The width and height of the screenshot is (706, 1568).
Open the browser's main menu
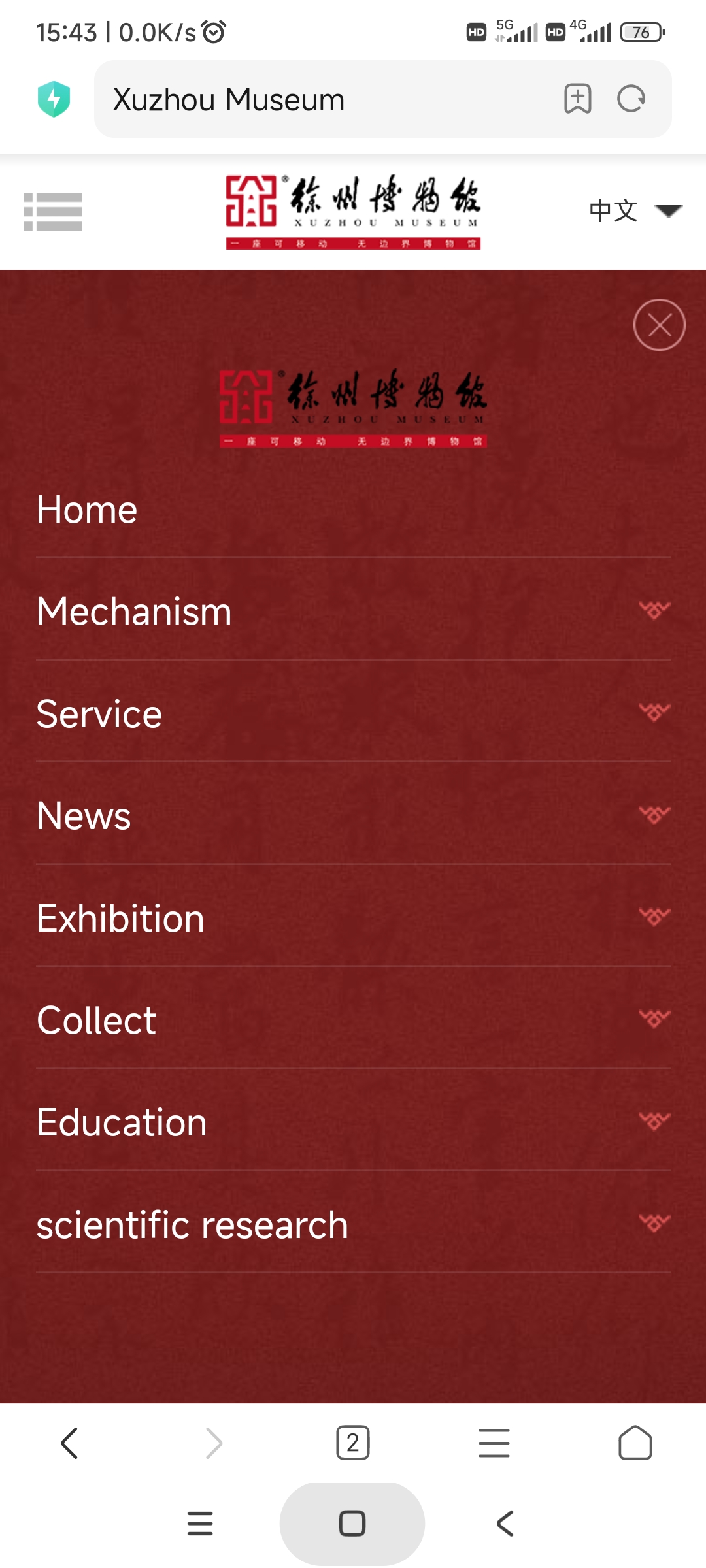(494, 1443)
